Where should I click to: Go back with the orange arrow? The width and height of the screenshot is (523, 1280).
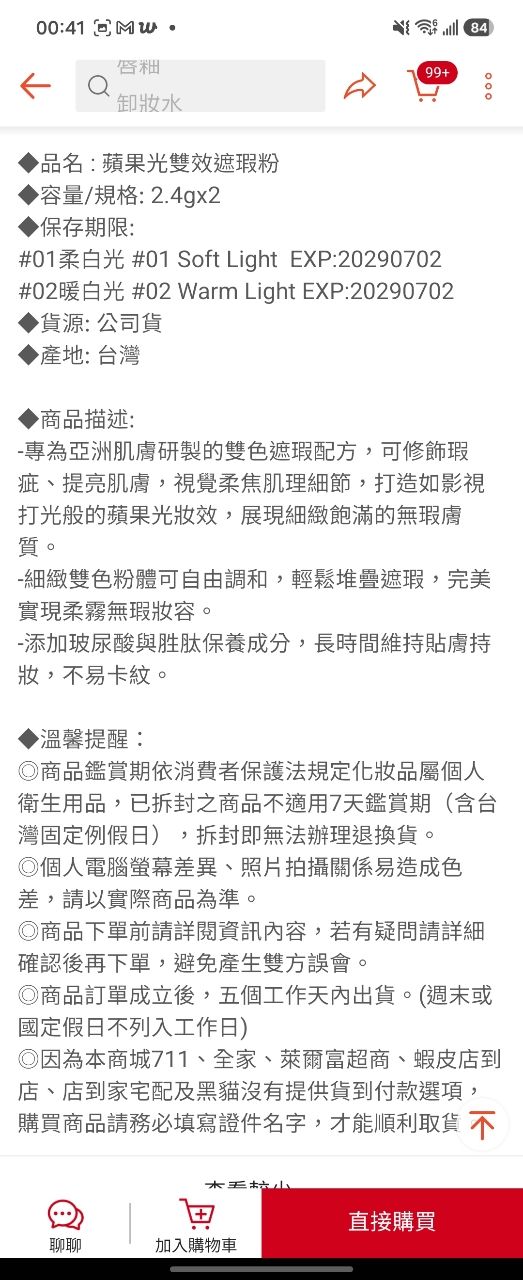pos(35,86)
